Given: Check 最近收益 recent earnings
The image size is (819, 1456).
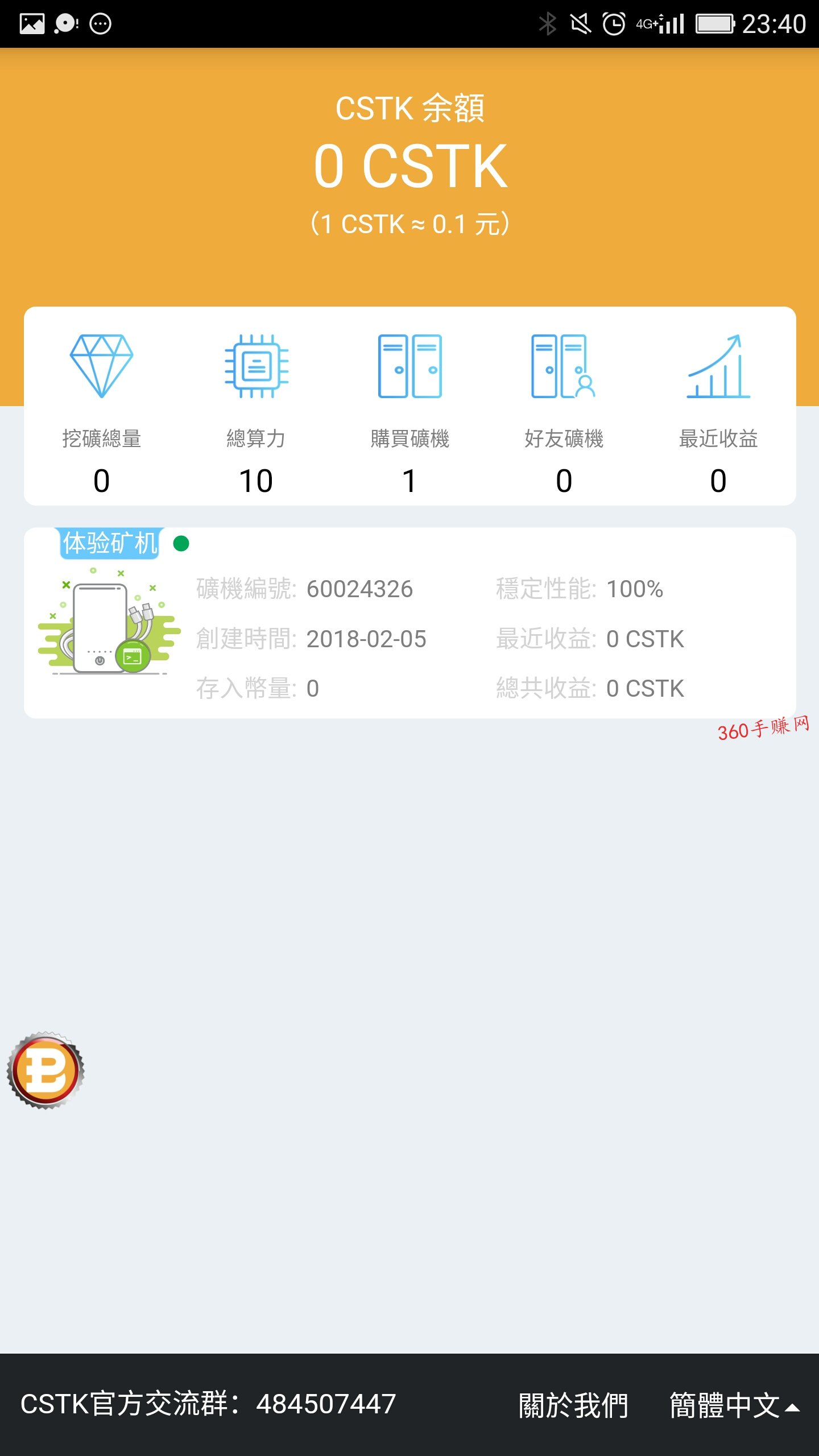Looking at the screenshot, I should pos(718,413).
